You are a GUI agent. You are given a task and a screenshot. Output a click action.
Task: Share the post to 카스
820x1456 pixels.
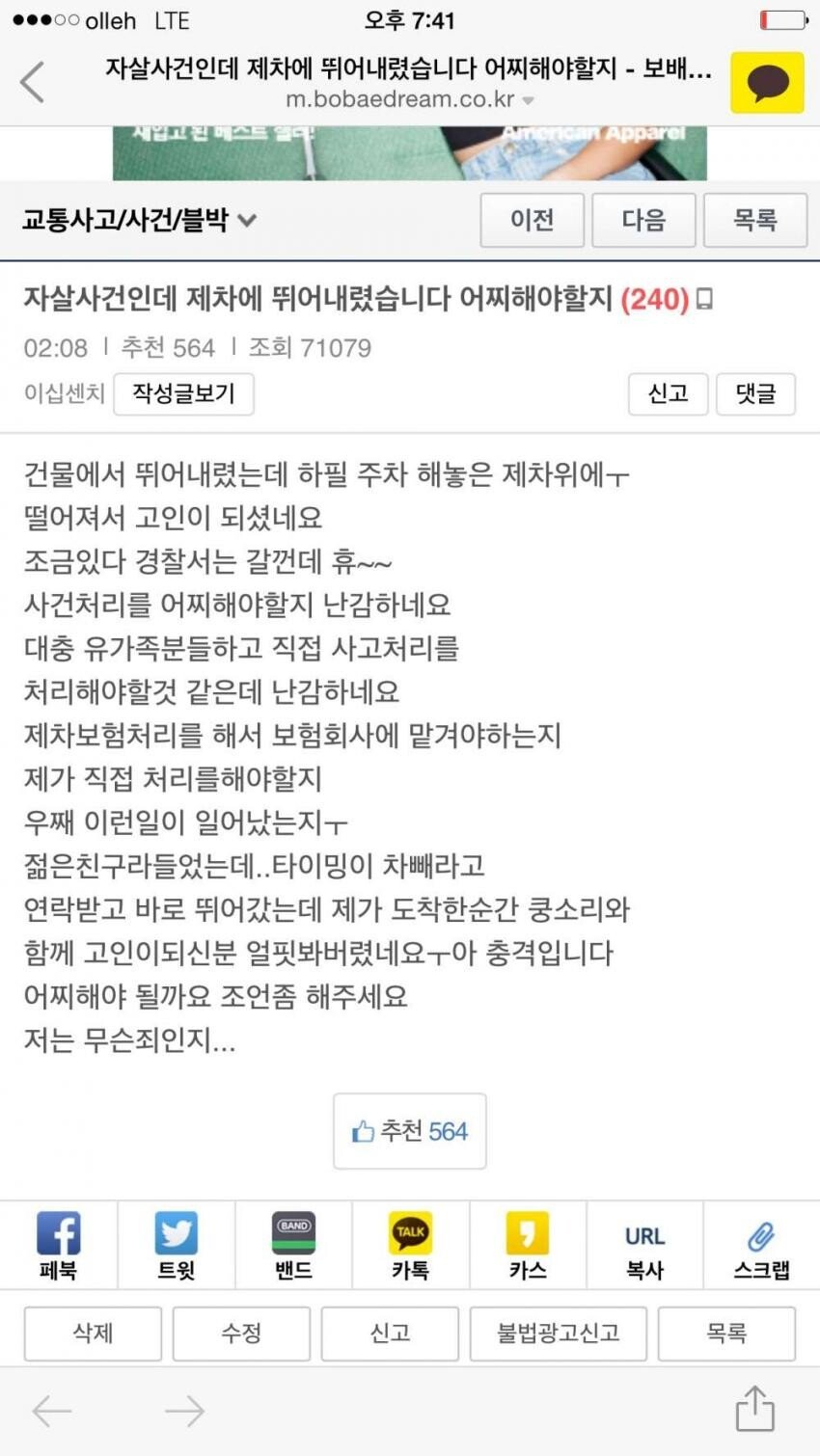click(x=528, y=1246)
